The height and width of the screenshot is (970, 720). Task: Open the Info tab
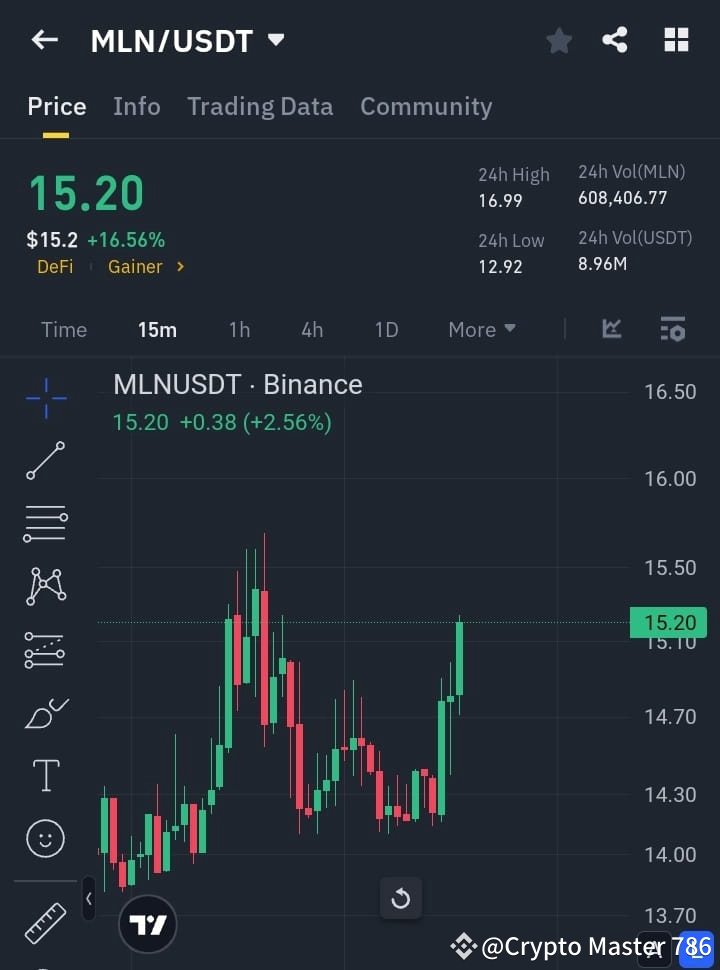(136, 106)
